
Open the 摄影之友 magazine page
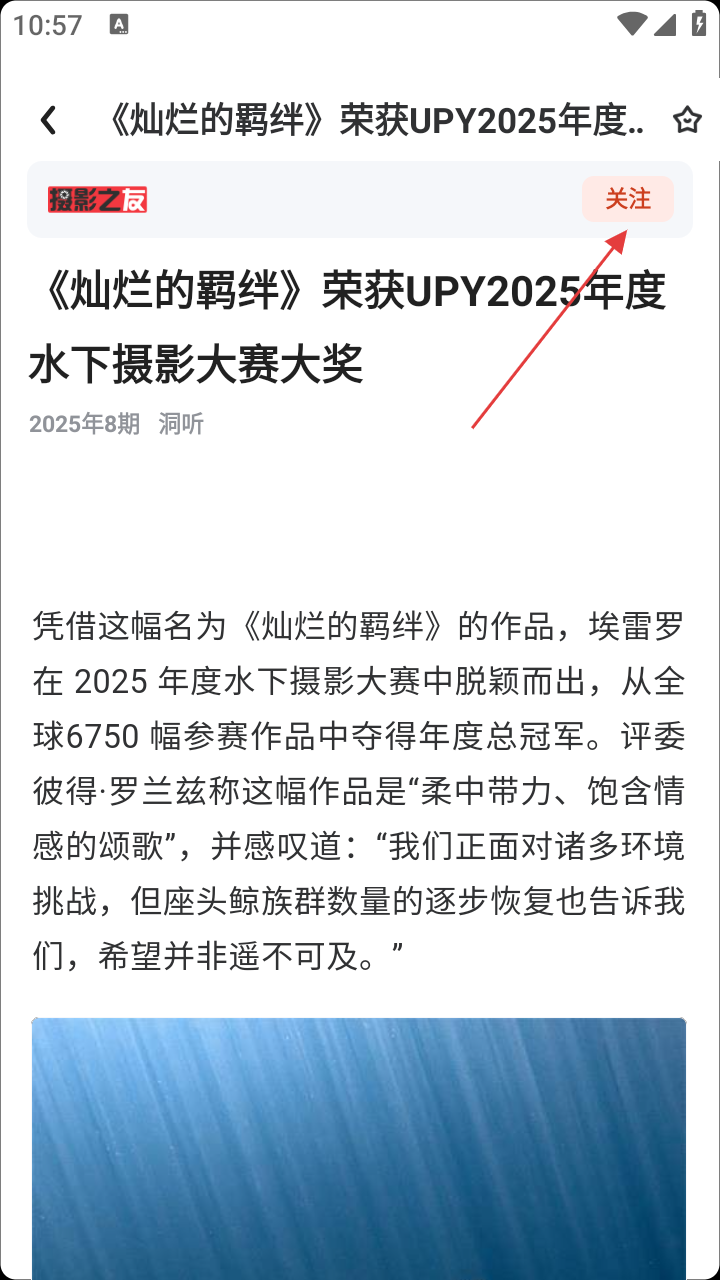coord(98,199)
